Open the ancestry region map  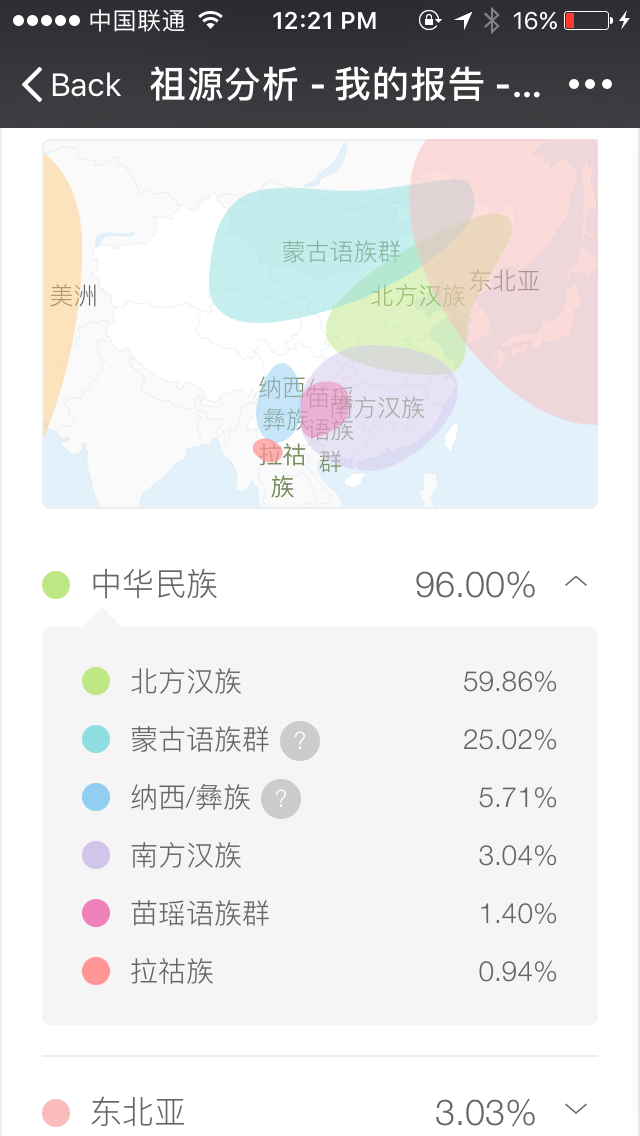point(320,324)
